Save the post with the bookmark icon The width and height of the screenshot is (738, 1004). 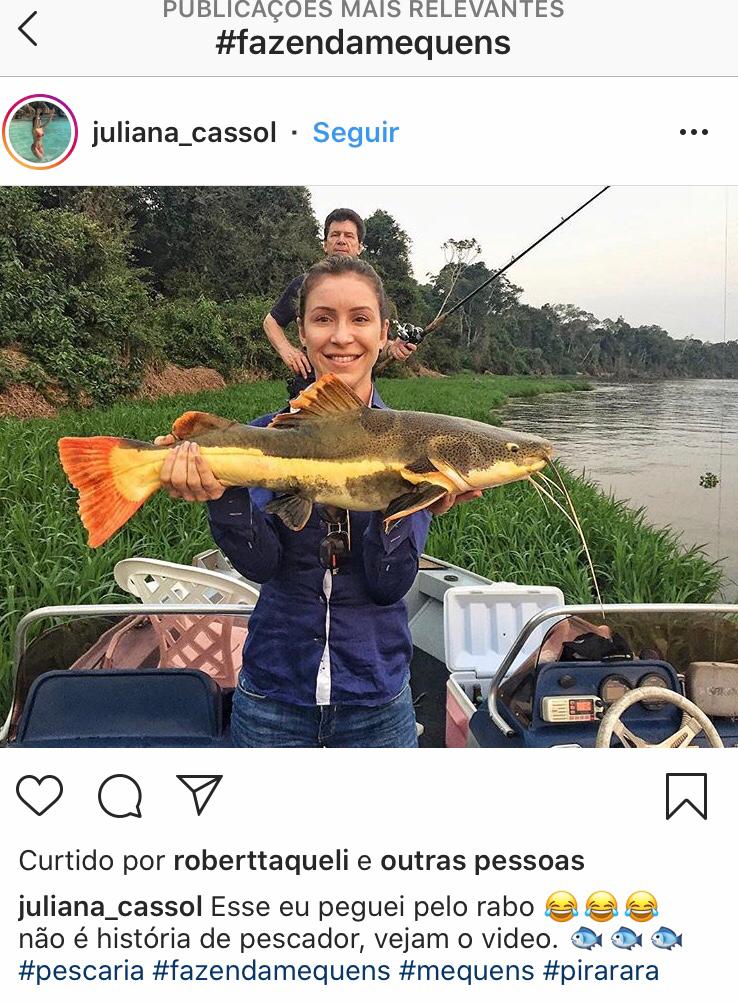pos(686,796)
